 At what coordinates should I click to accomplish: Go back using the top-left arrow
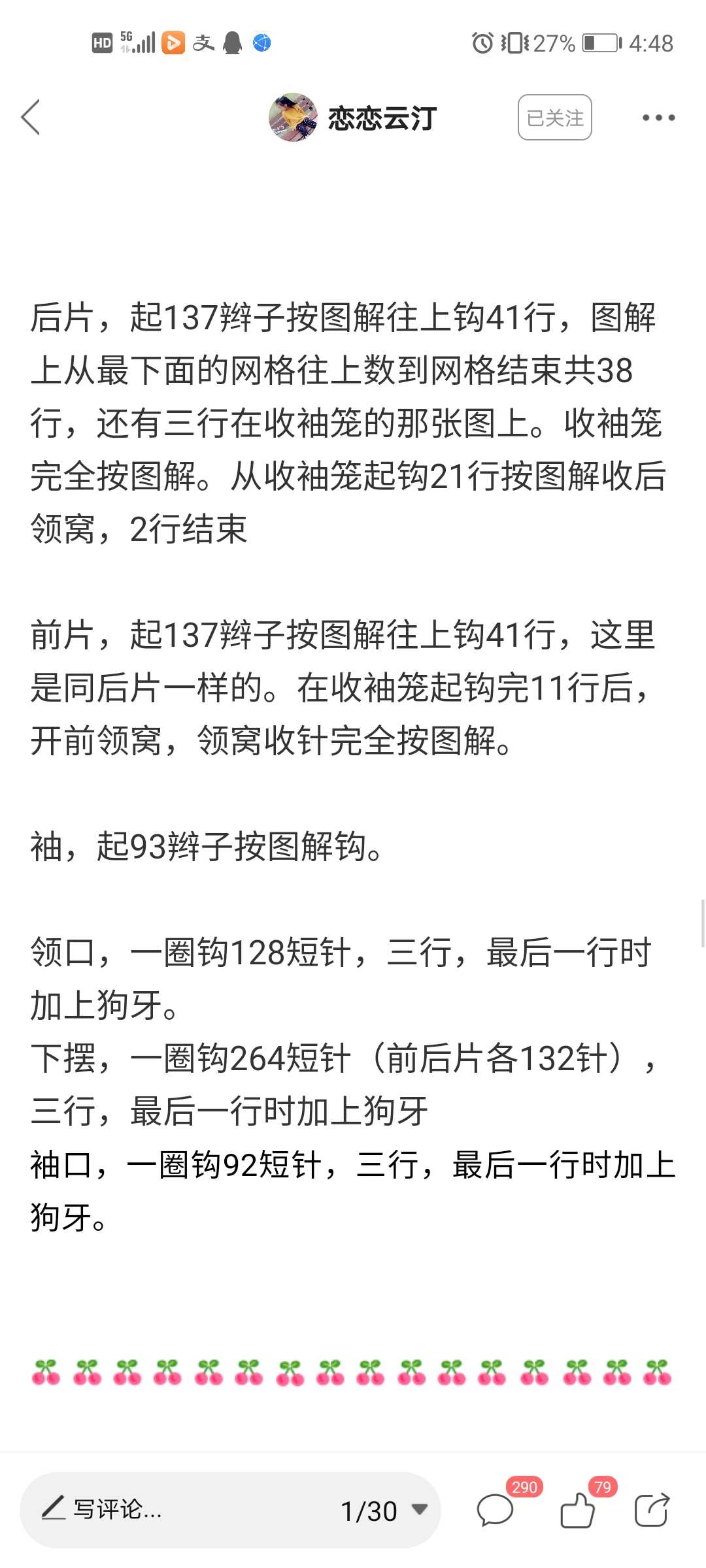click(x=31, y=118)
